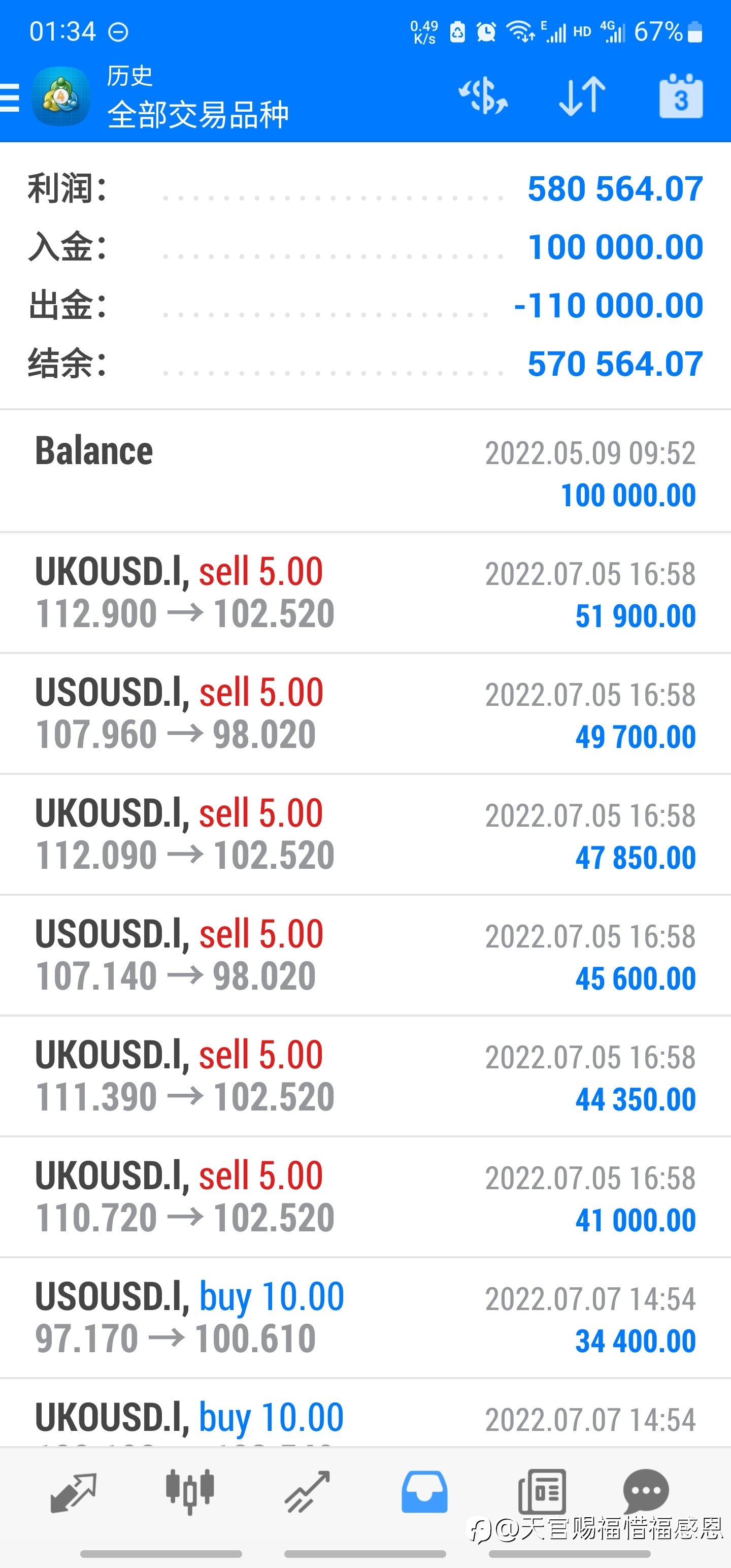Open the Balance 100 000.00 entry
Viewport: 731px width, 1568px height.
(365, 472)
